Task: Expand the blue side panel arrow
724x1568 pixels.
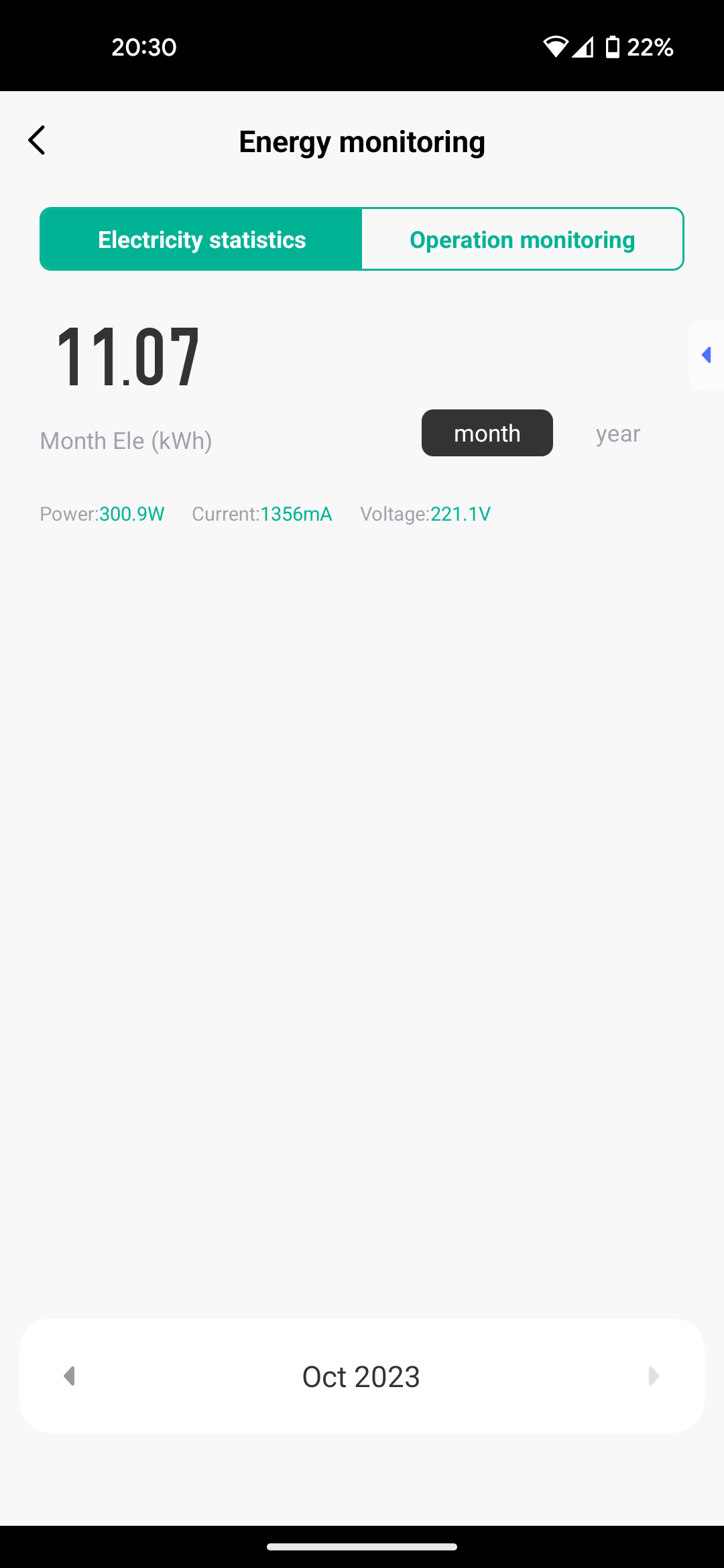Action: pyautogui.click(x=706, y=355)
